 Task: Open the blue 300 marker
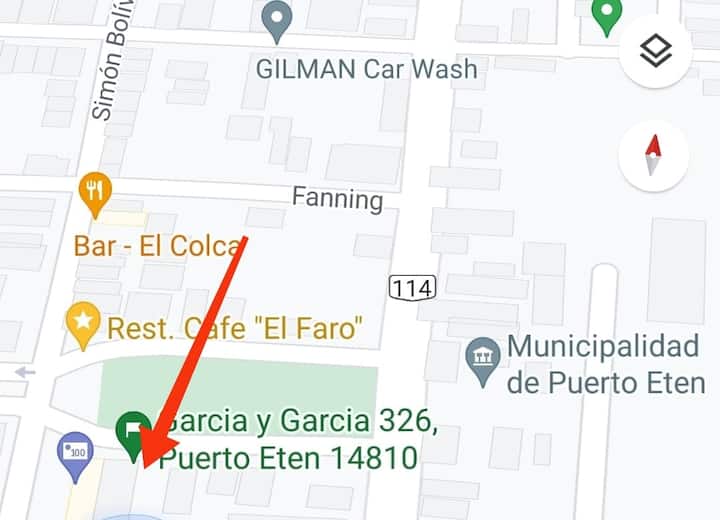[75, 452]
